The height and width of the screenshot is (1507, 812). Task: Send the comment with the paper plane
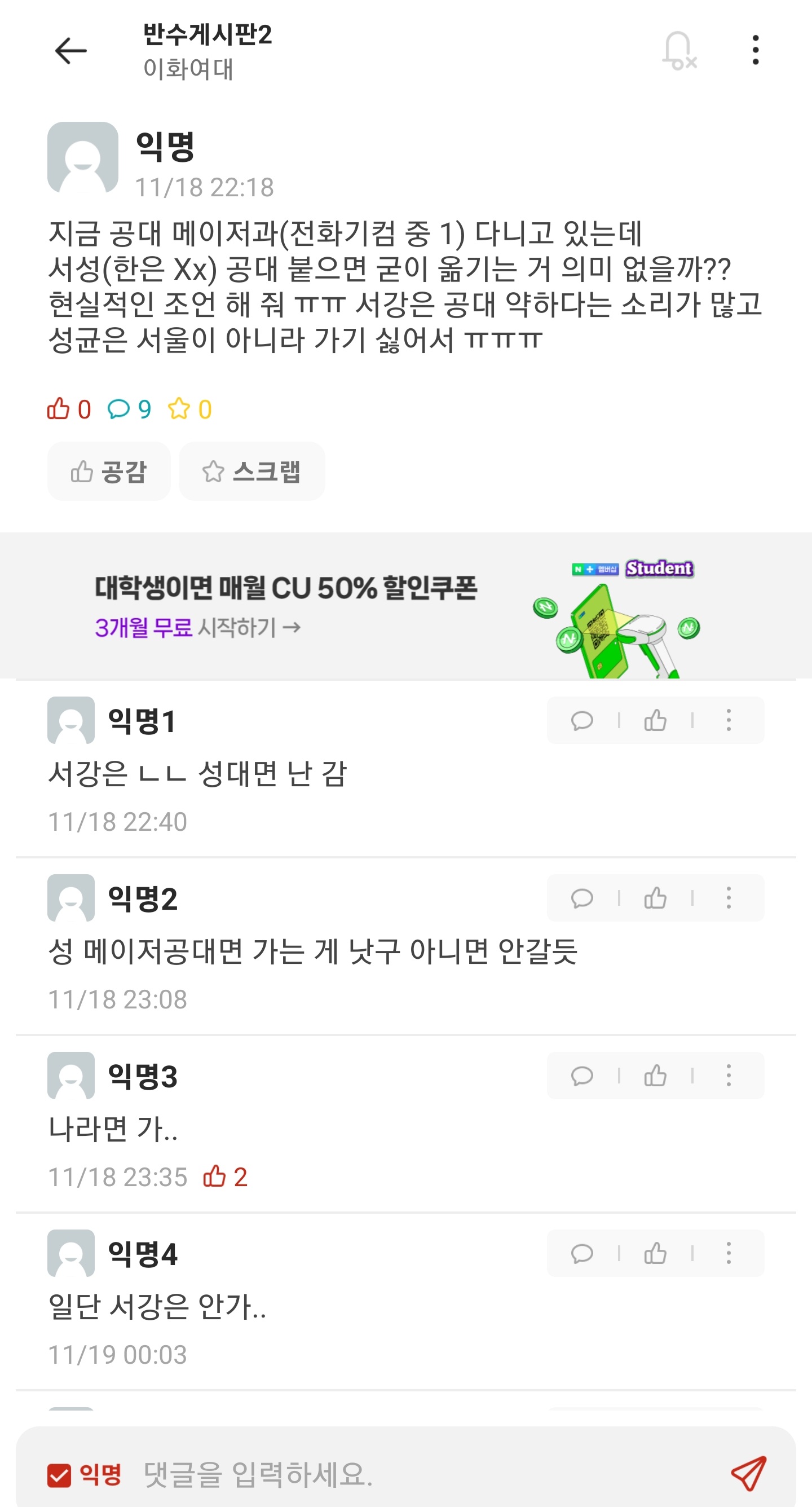[748, 1474]
